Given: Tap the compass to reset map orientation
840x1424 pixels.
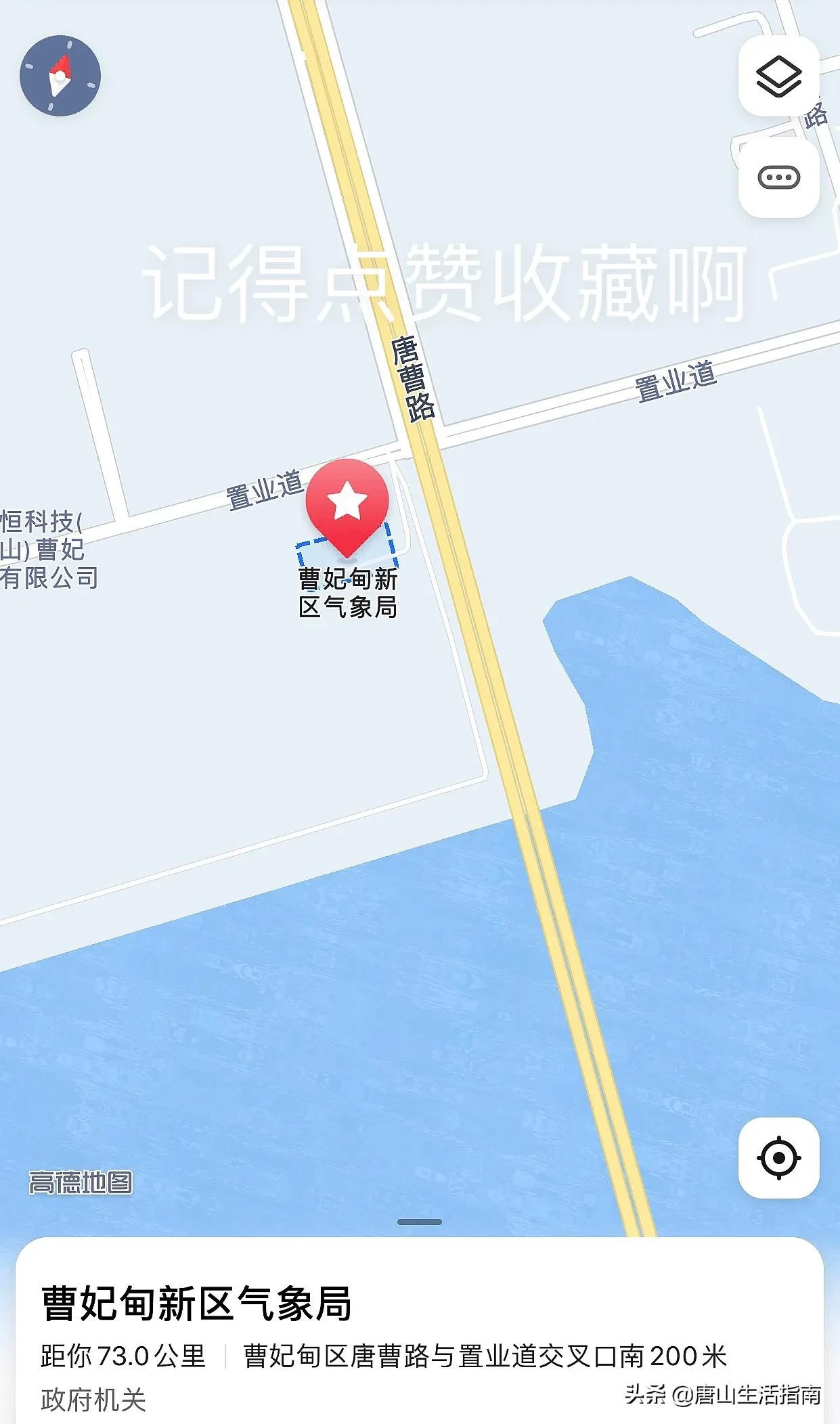Looking at the screenshot, I should click(x=60, y=76).
